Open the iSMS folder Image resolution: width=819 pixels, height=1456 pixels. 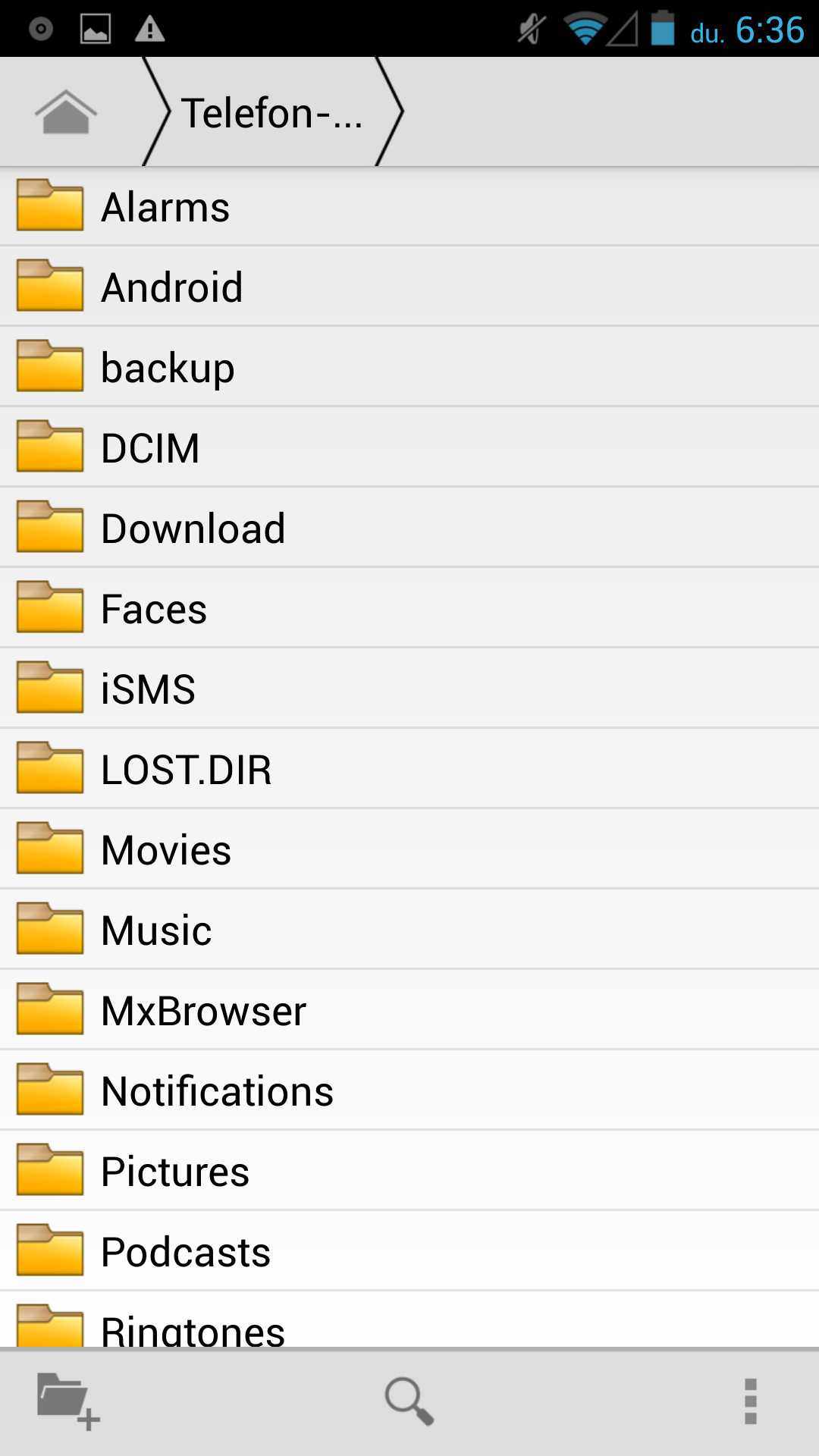pyautogui.click(x=409, y=689)
